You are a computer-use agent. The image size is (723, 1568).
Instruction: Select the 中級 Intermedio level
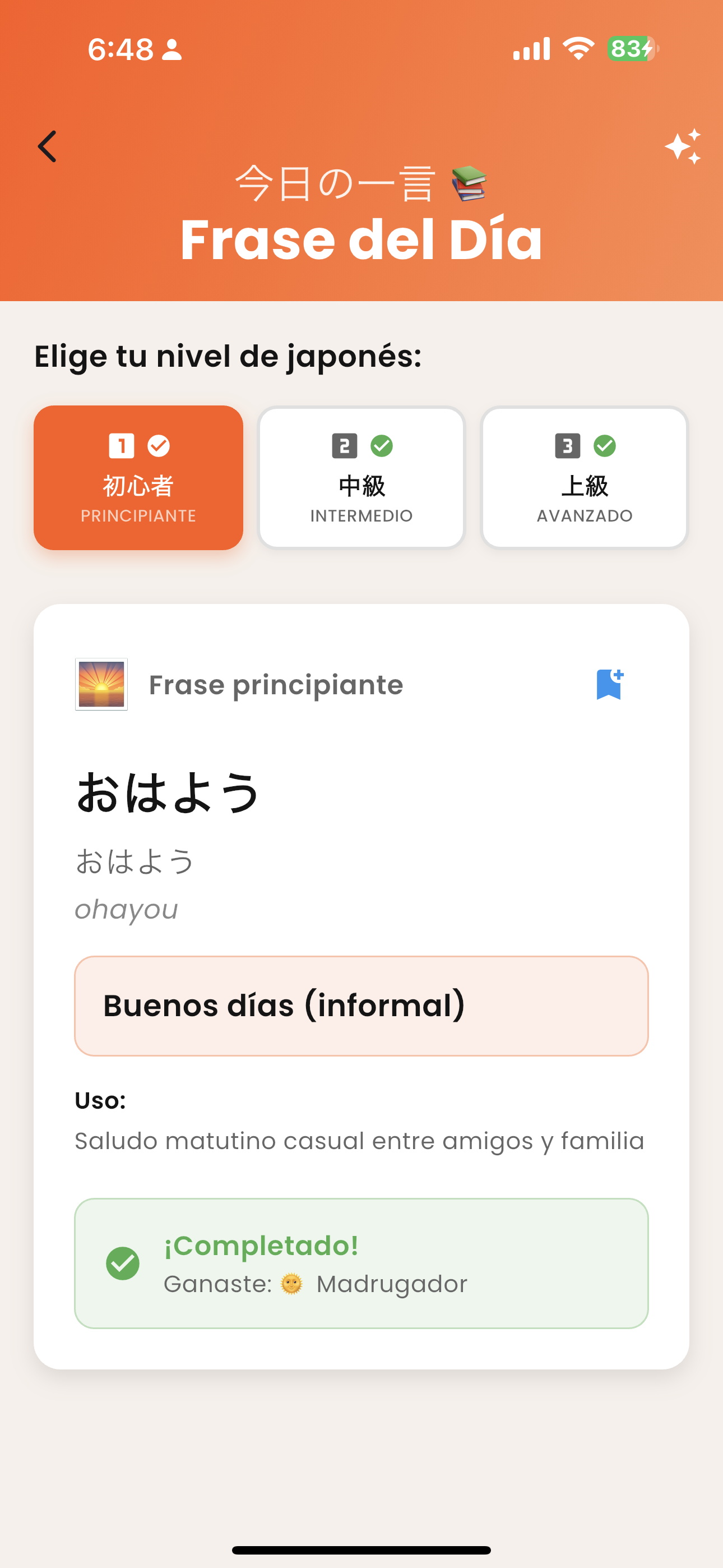click(x=361, y=477)
